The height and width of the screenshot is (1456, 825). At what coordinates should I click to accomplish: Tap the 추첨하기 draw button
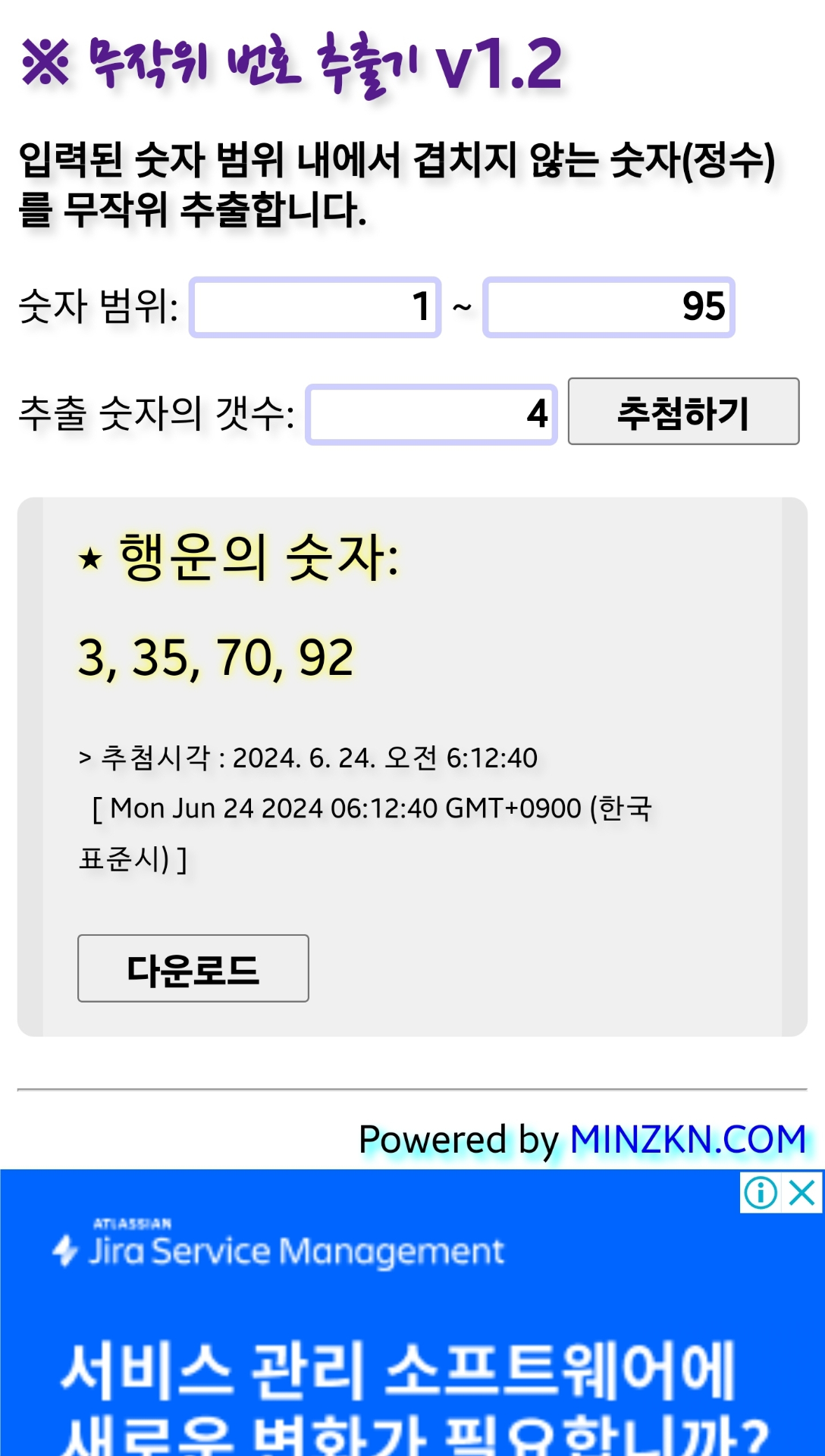point(683,412)
